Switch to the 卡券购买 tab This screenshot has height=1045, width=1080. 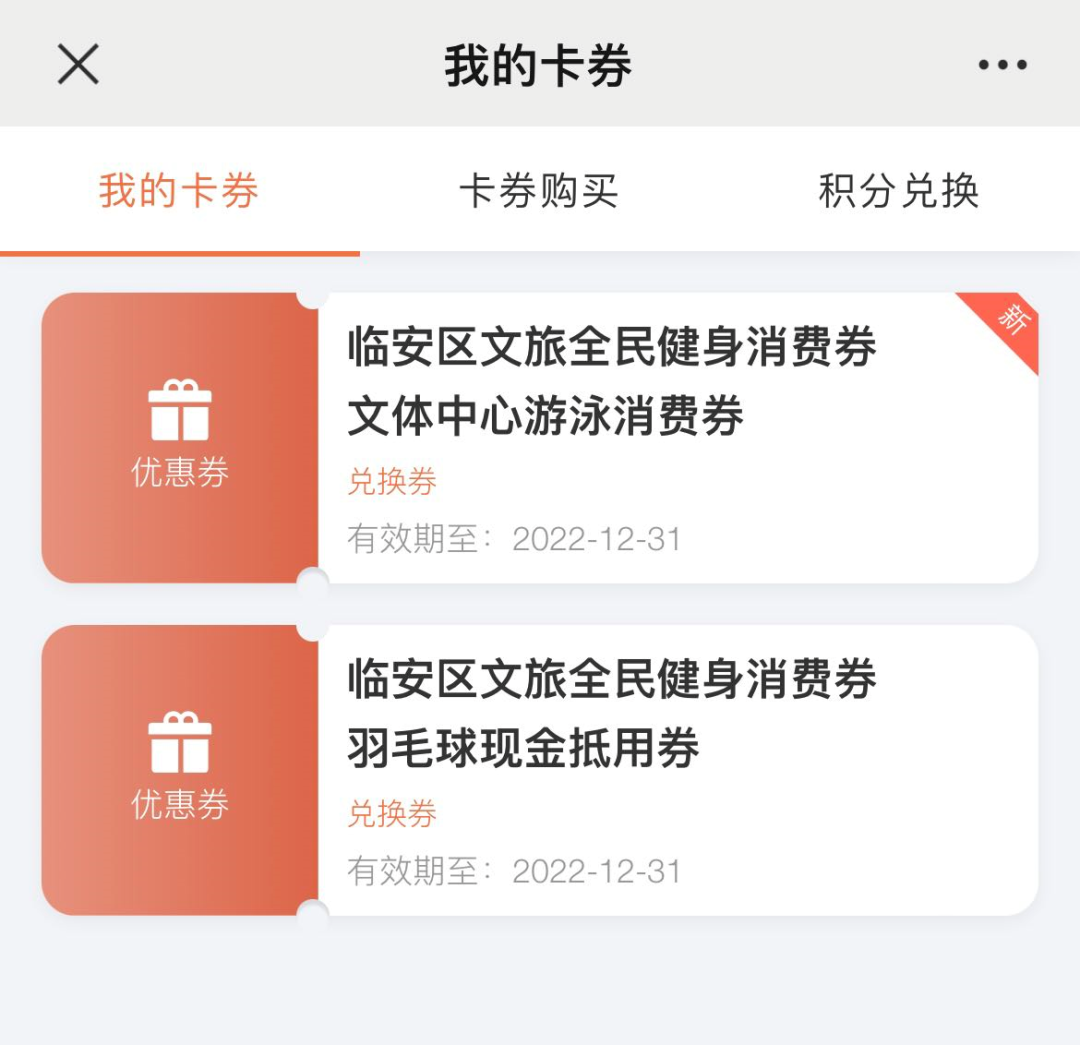tap(539, 191)
